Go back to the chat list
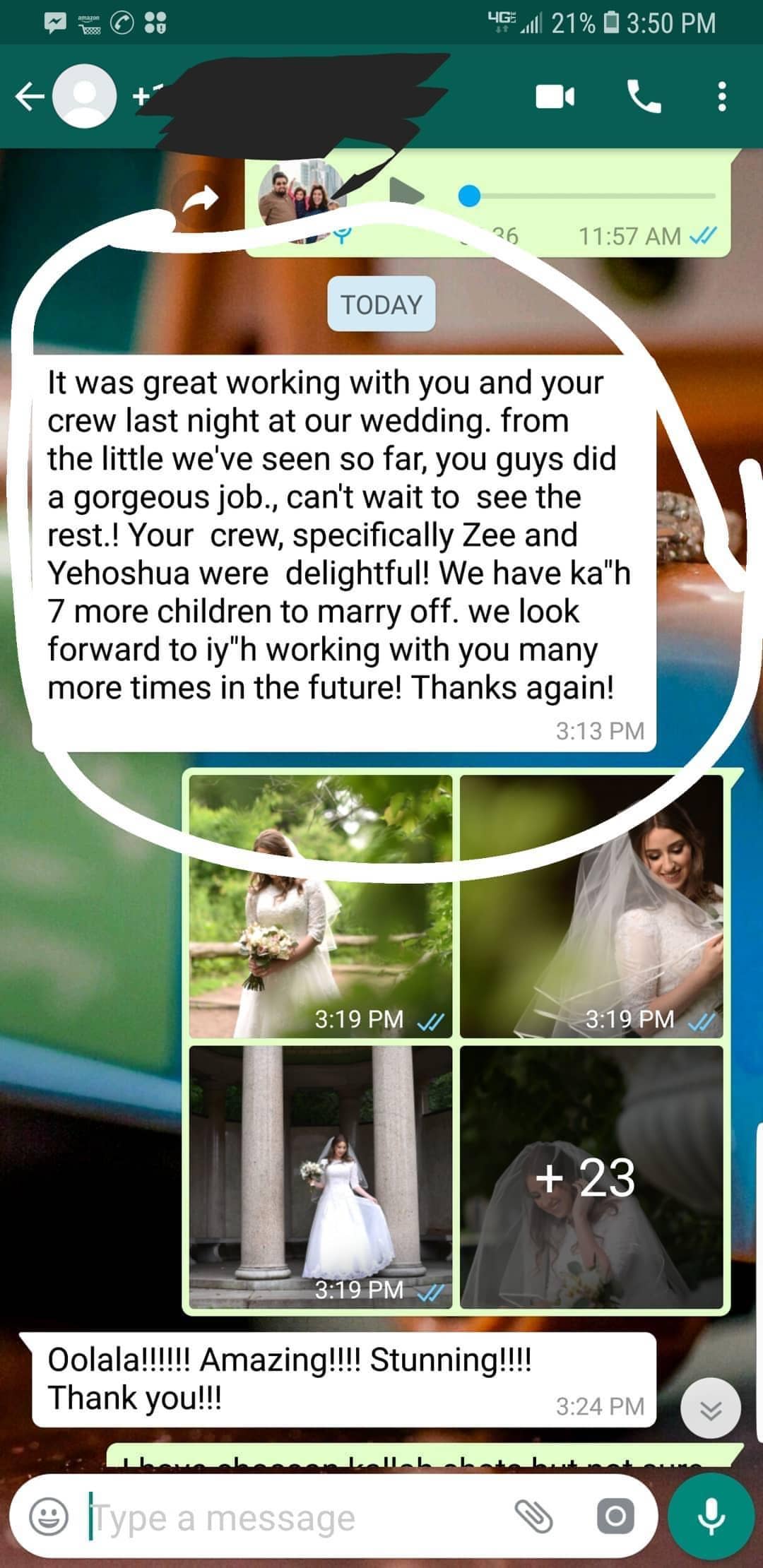 click(x=30, y=97)
